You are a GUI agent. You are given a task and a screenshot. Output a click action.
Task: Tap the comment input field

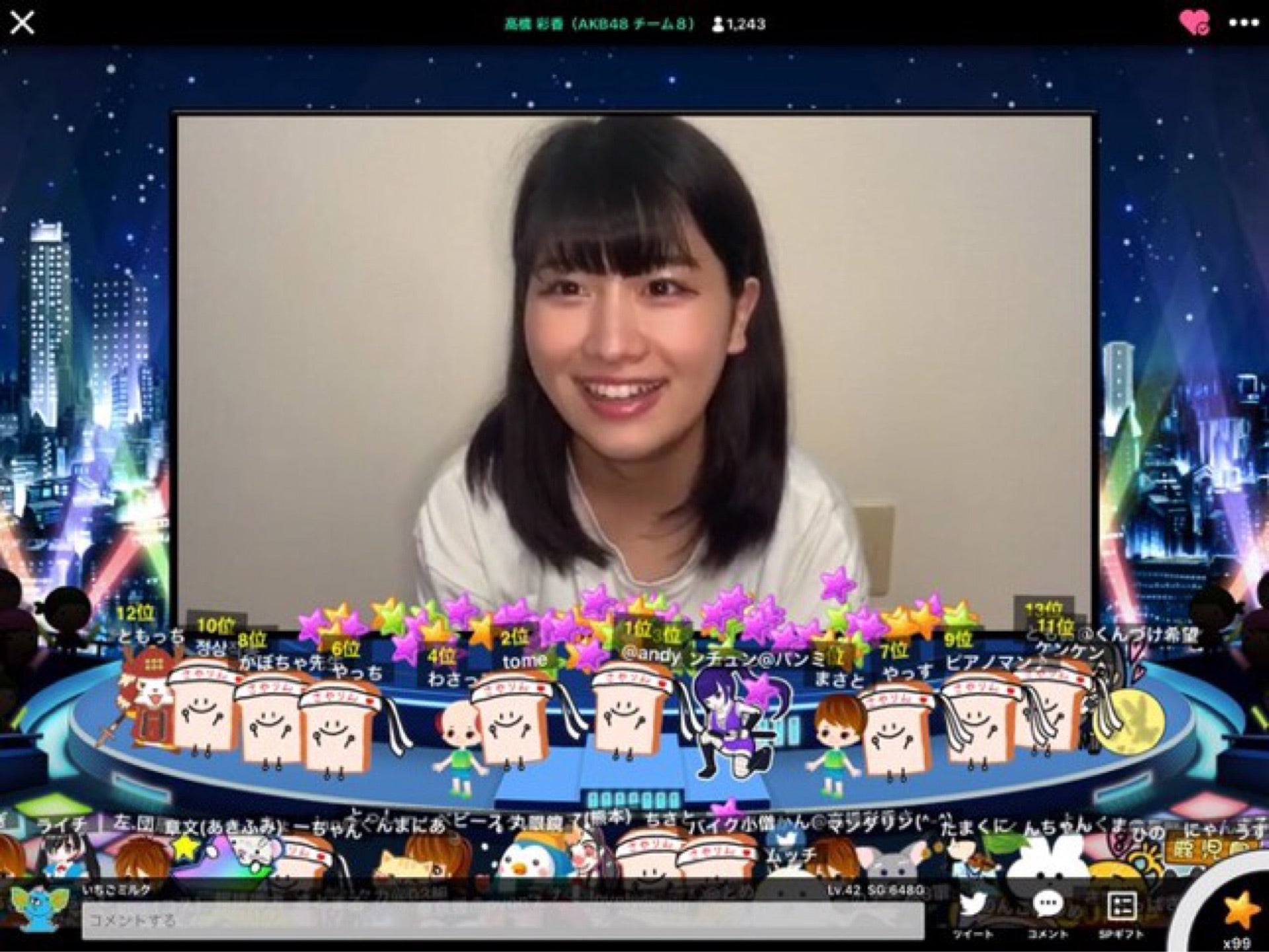click(x=502, y=920)
